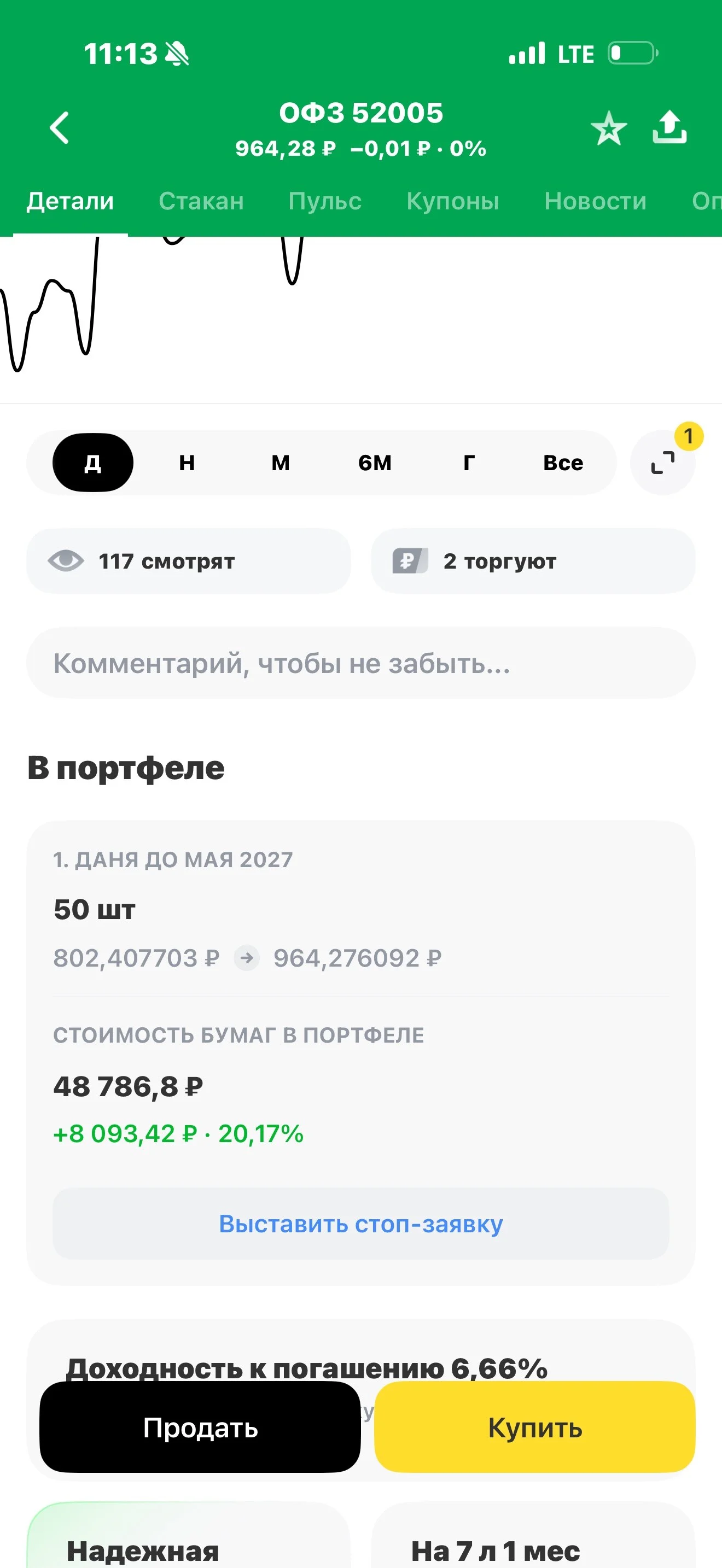
Task: Share this bond via the share icon
Action: pos(669,127)
